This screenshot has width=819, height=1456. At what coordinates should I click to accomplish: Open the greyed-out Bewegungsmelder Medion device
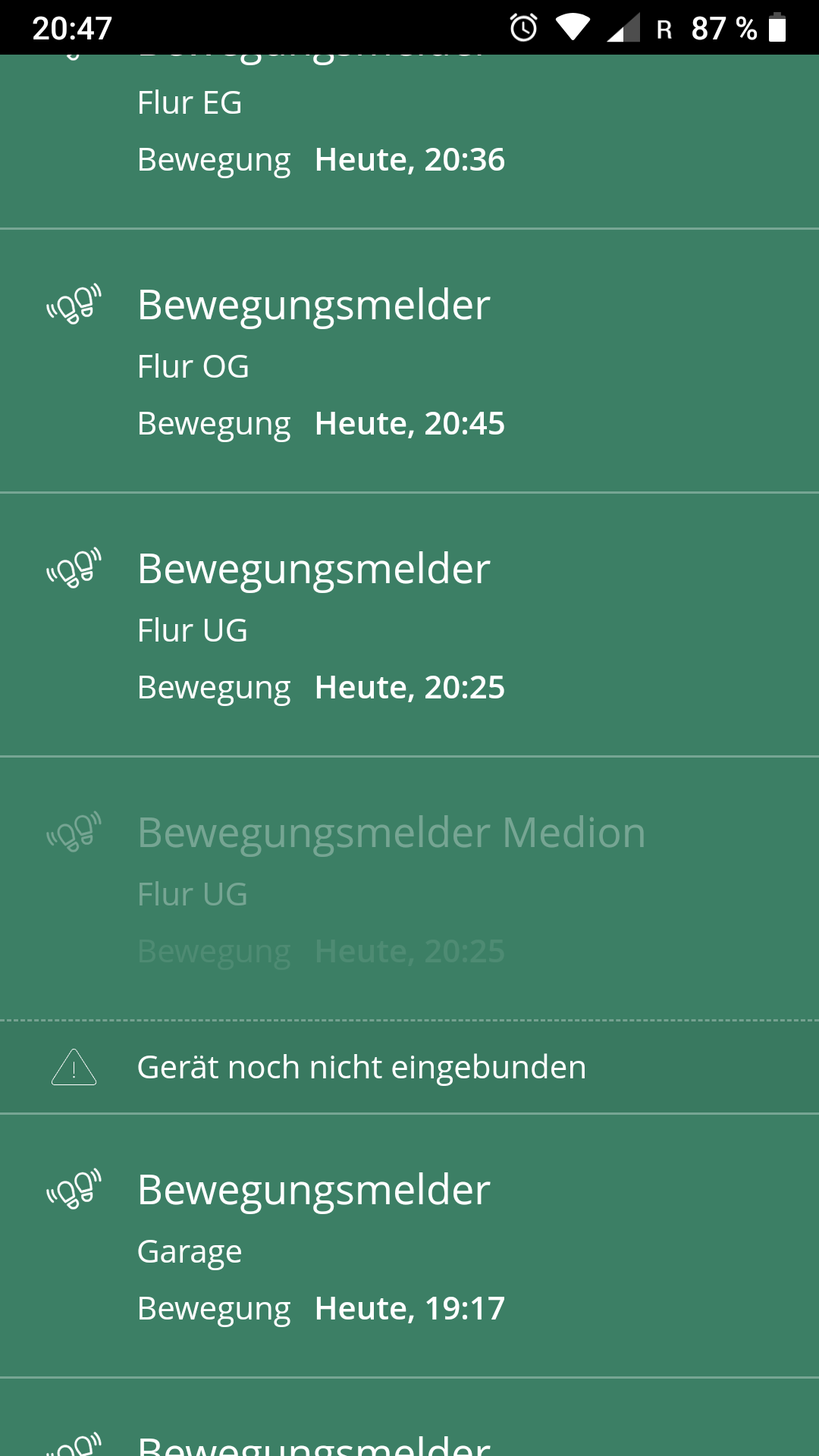tap(409, 889)
